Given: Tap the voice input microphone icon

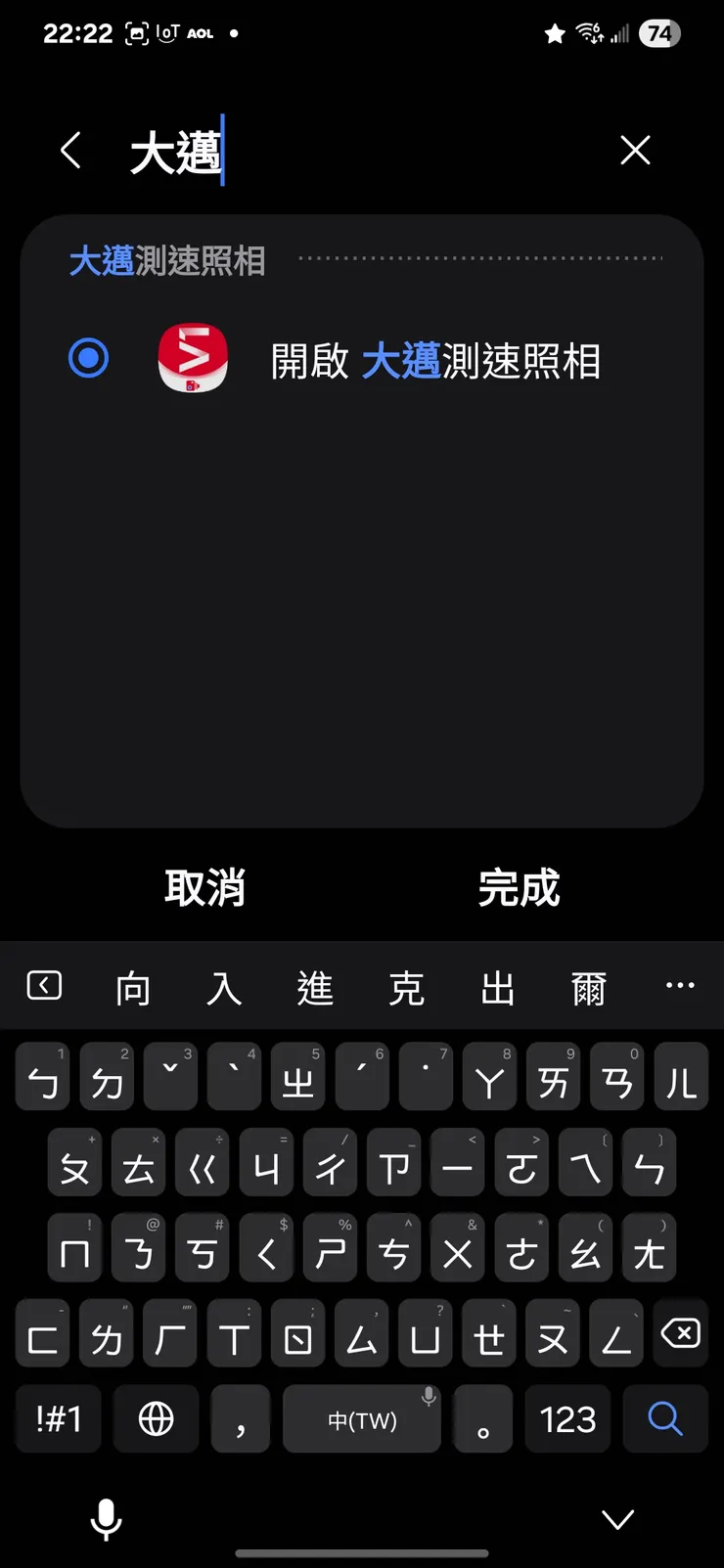Looking at the screenshot, I should pos(106,1519).
